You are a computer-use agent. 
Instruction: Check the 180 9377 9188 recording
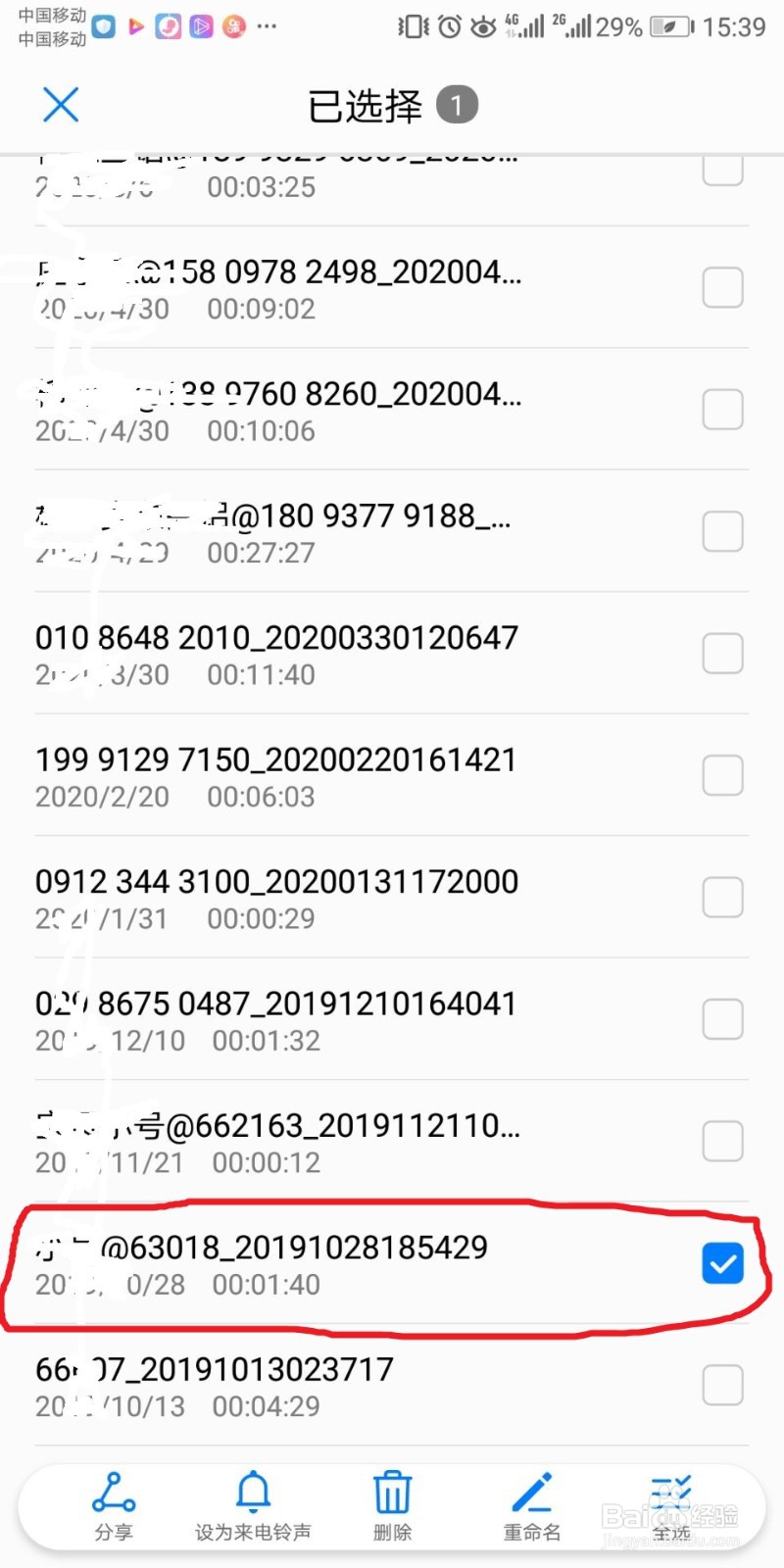[x=722, y=532]
